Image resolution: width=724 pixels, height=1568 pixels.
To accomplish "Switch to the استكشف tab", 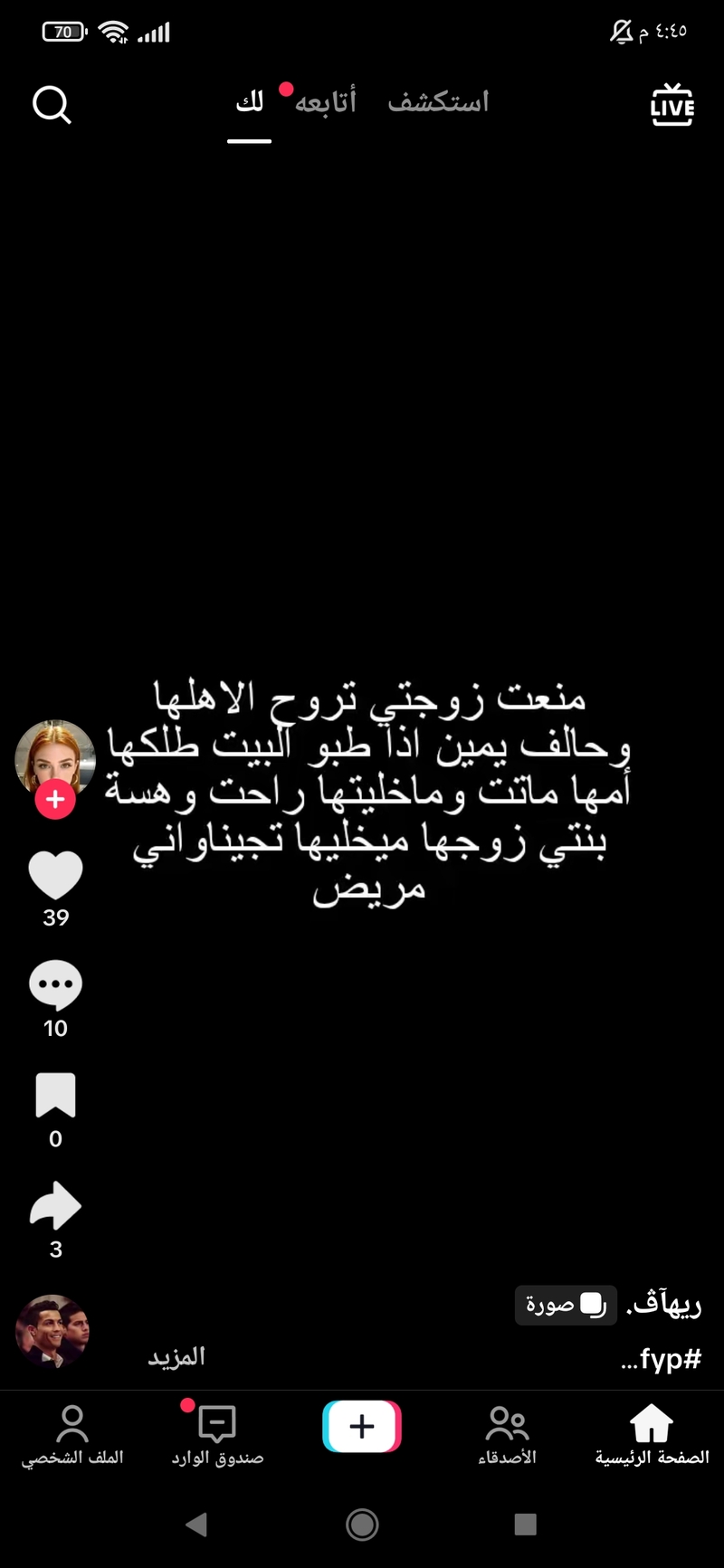I will (438, 102).
